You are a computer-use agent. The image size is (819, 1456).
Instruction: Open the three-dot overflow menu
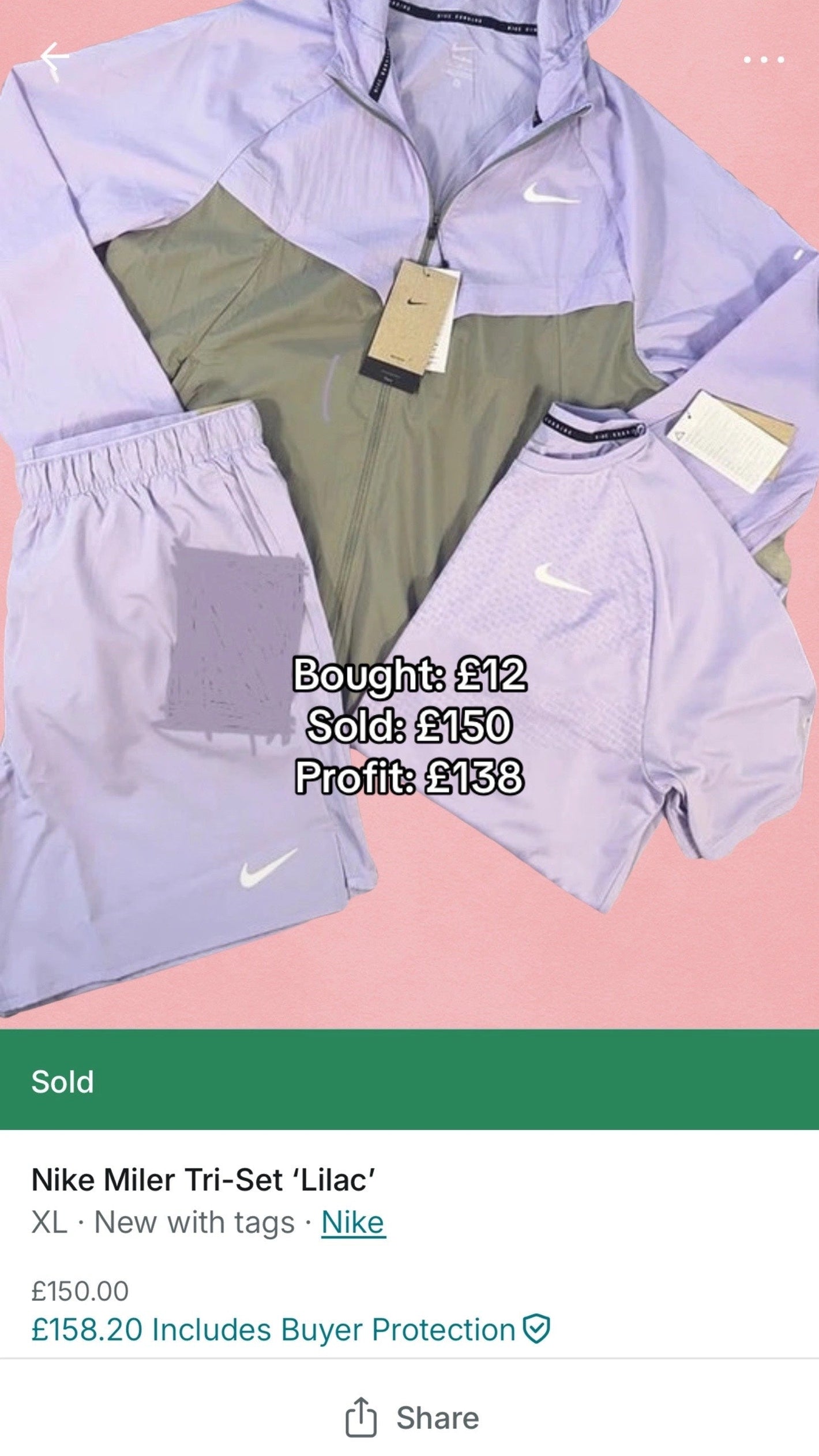tap(764, 59)
